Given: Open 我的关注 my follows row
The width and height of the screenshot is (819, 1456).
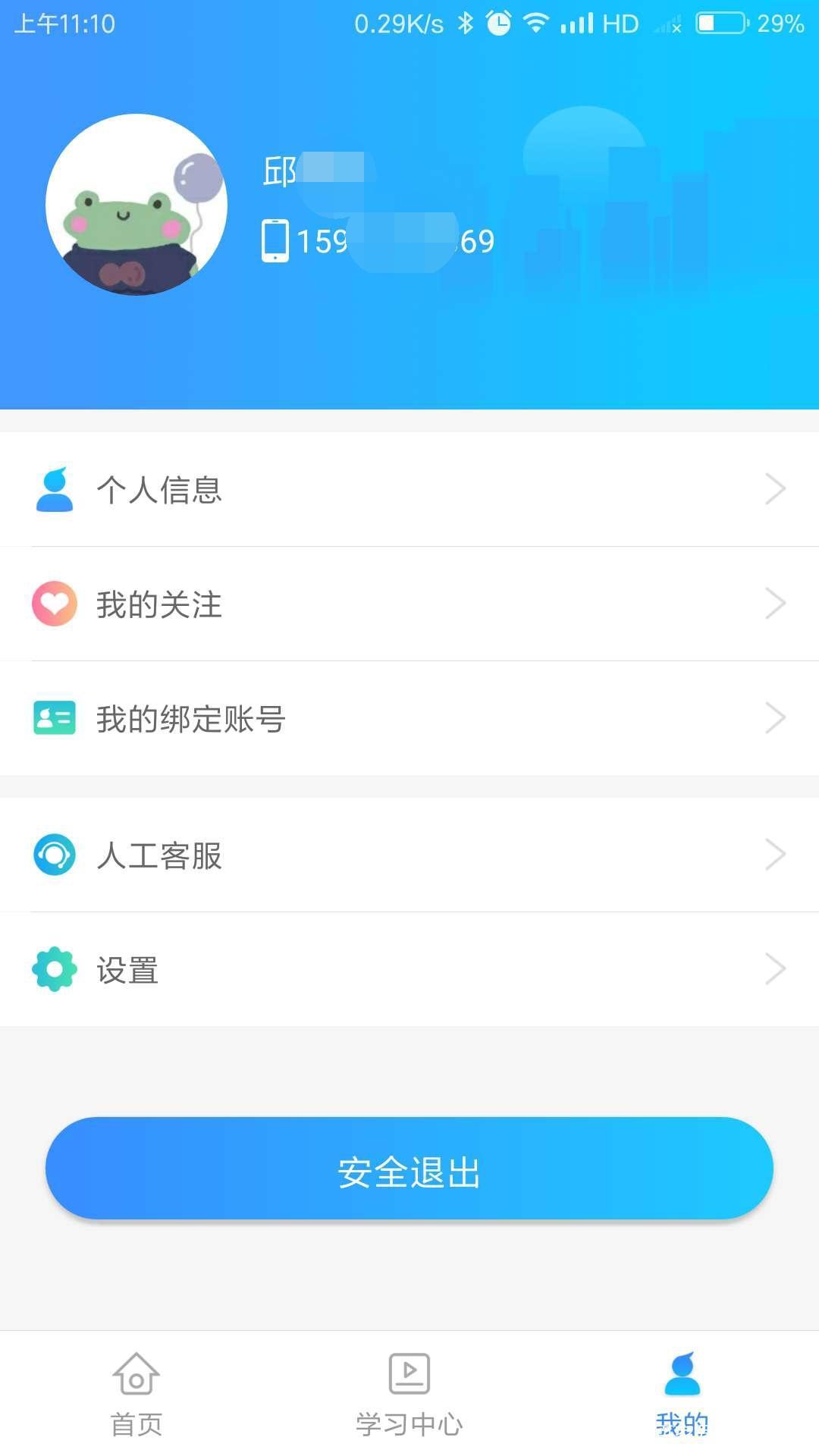Looking at the screenshot, I should click(x=409, y=604).
